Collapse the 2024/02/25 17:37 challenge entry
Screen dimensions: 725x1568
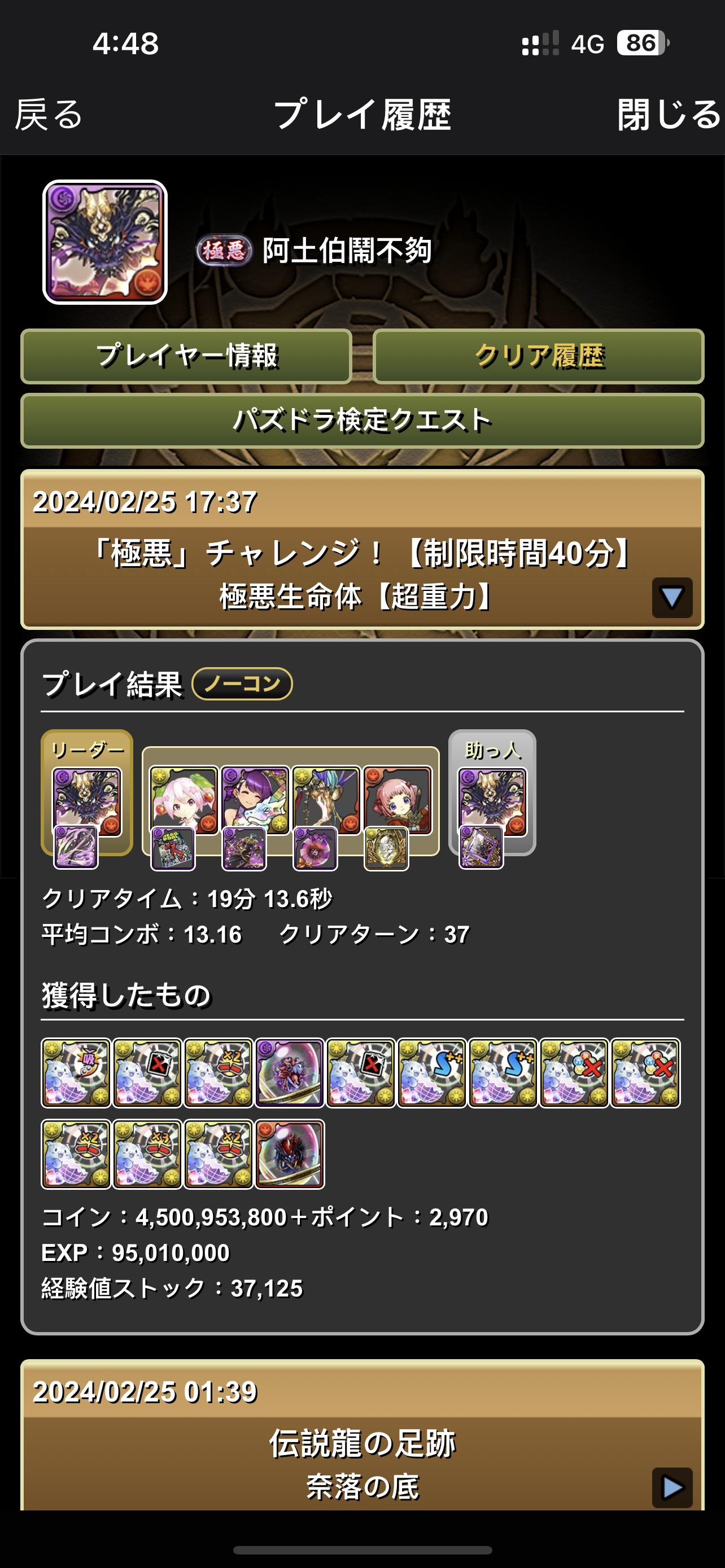tap(671, 597)
